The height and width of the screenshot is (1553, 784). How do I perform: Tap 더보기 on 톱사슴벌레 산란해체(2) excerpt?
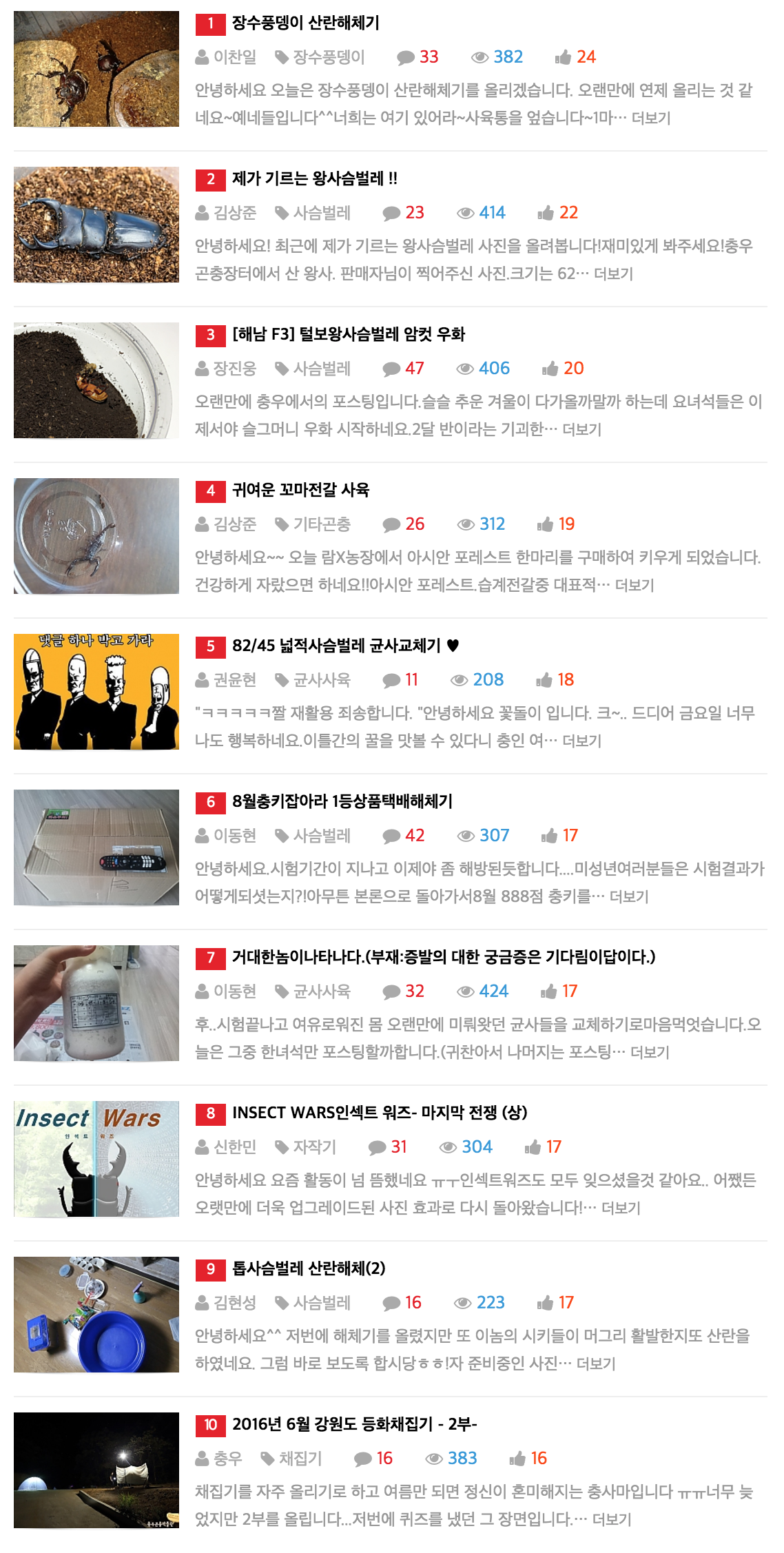[x=596, y=1364]
